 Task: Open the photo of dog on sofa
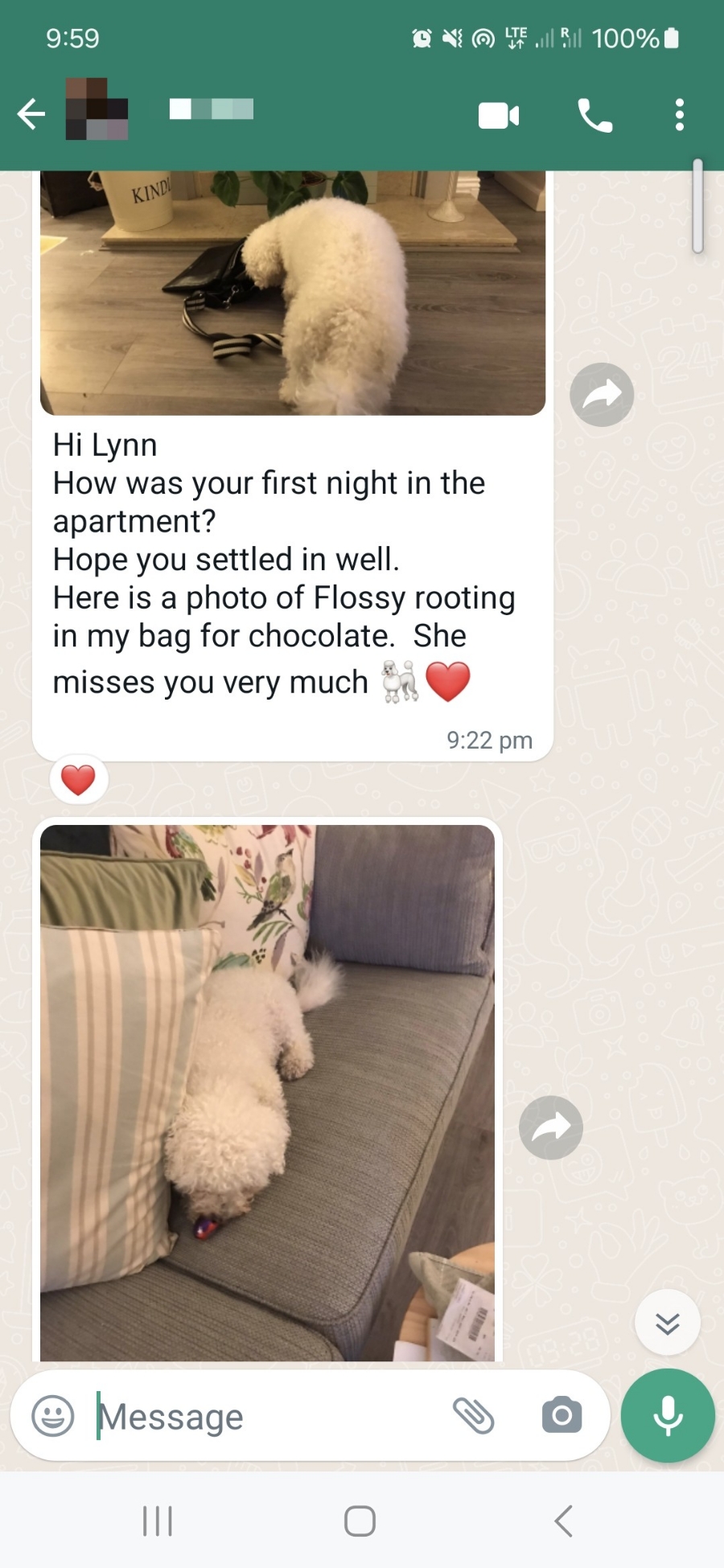267,1092
